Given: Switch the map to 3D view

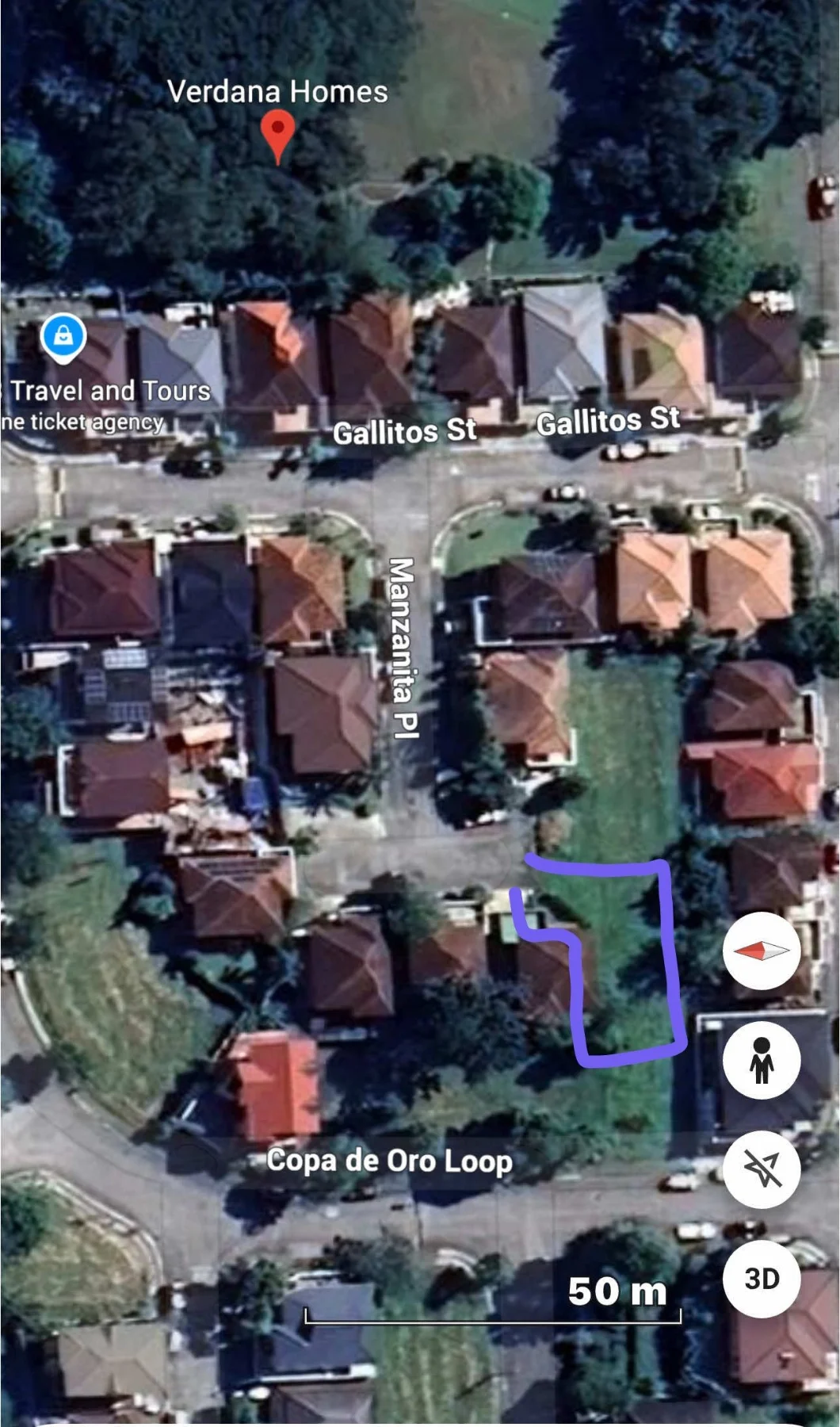Looking at the screenshot, I should click(x=762, y=1278).
